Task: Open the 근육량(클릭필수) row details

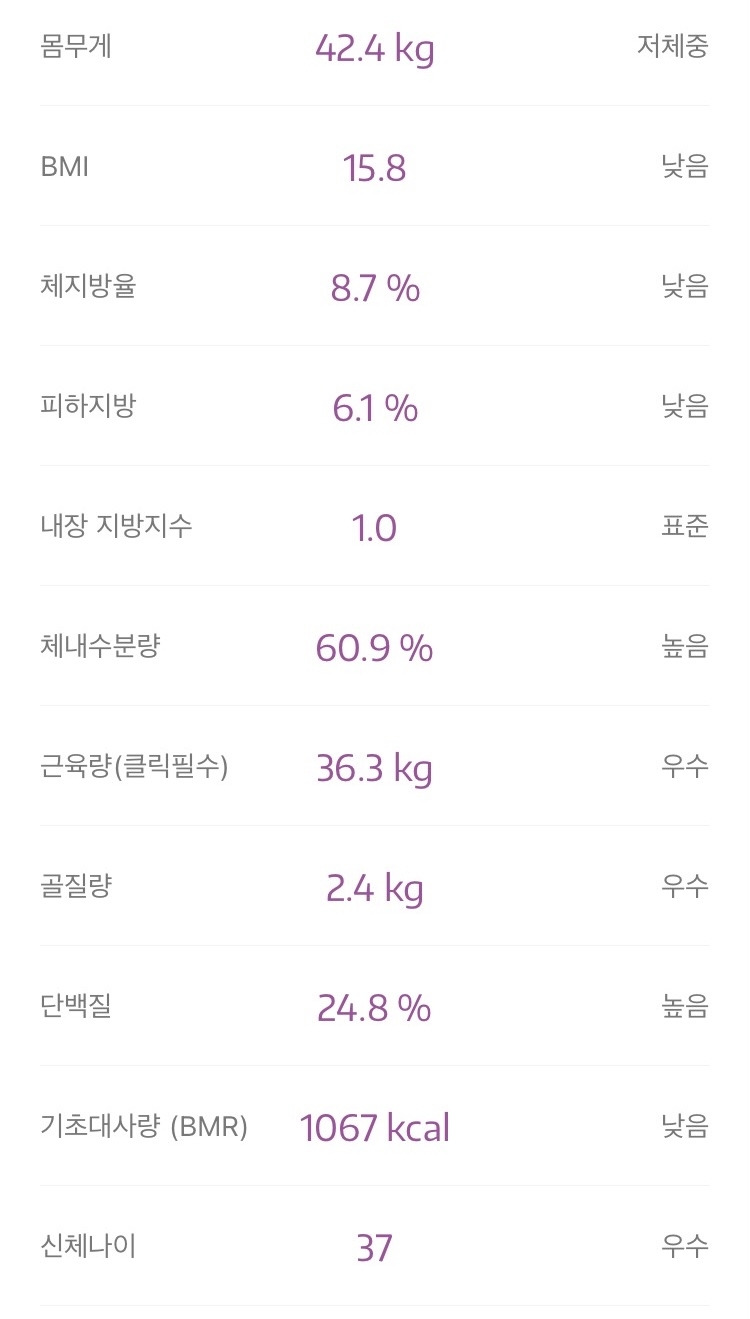Action: point(375,766)
